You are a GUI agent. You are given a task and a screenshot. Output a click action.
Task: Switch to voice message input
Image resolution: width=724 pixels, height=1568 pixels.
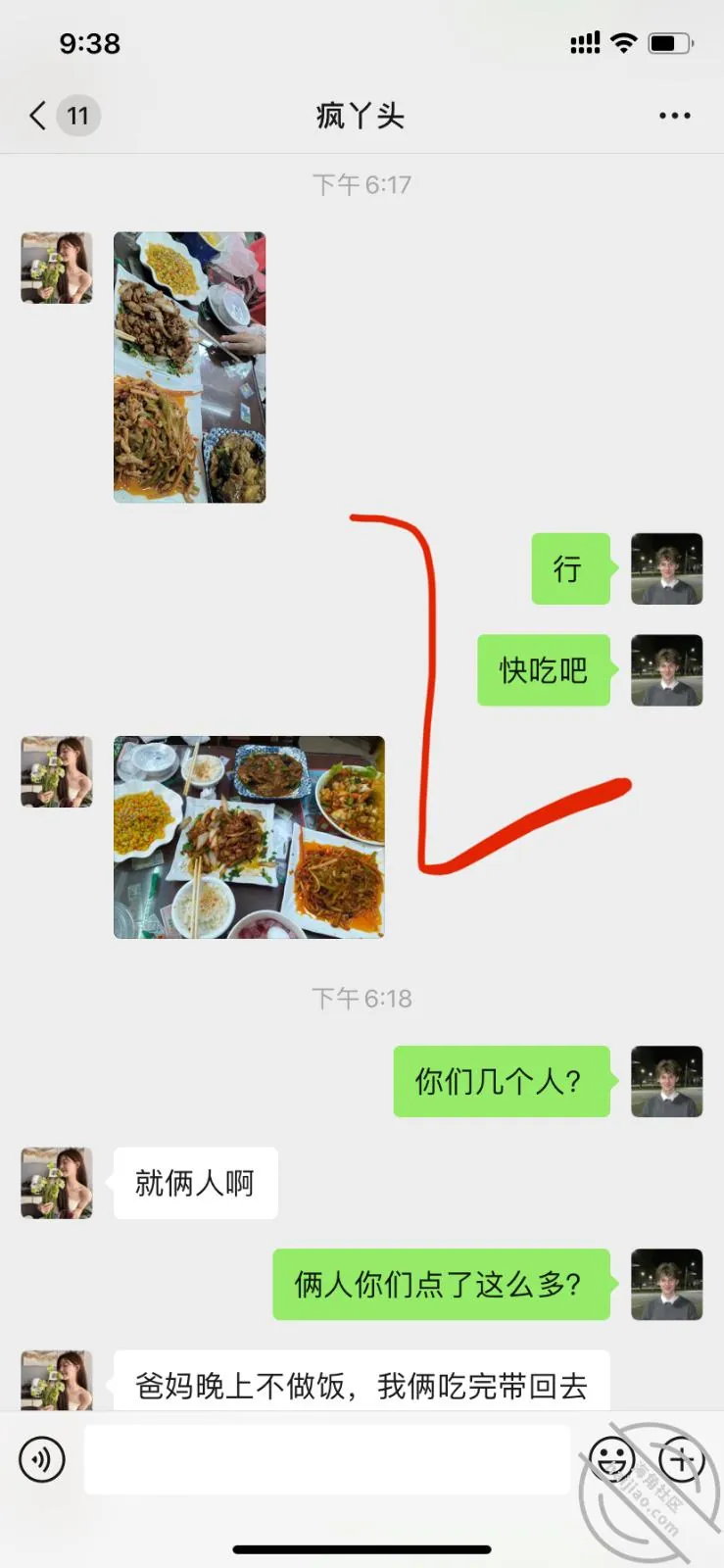pyautogui.click(x=42, y=1459)
